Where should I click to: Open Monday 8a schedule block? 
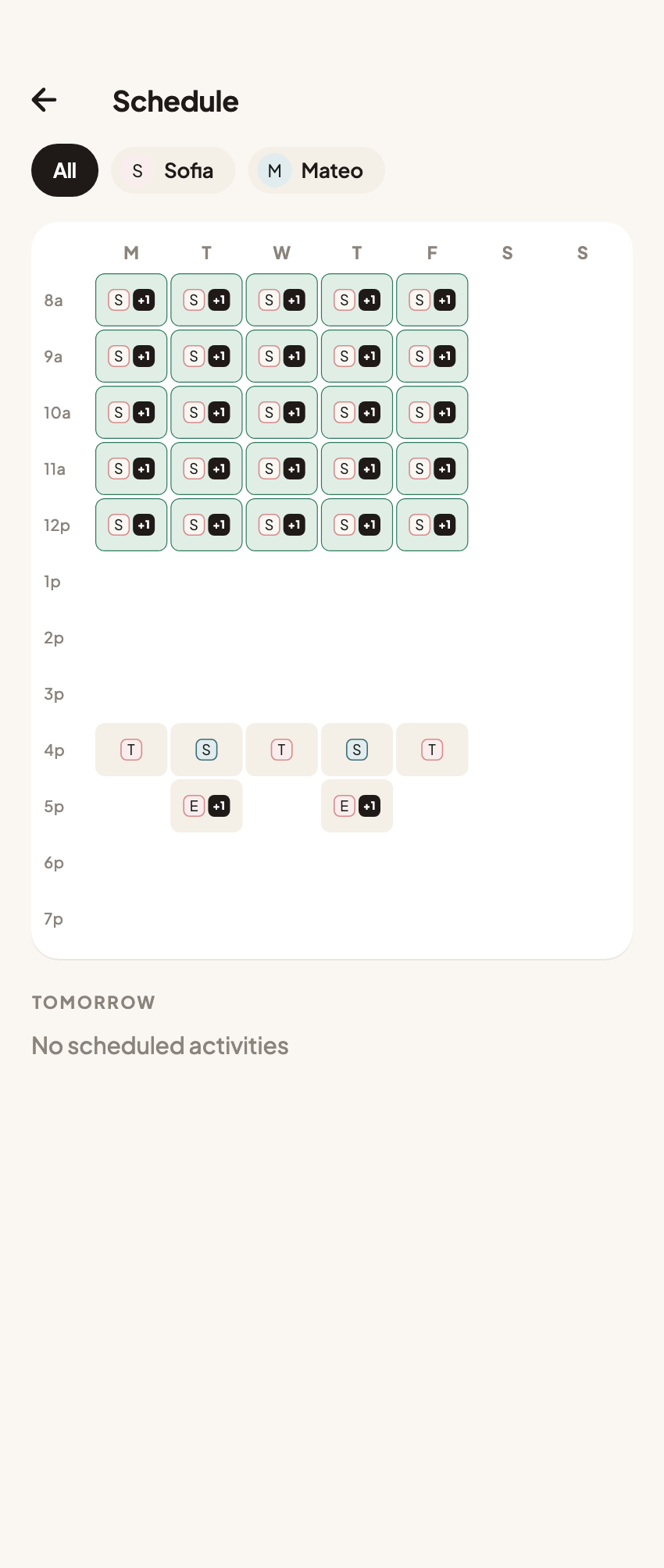(x=131, y=300)
